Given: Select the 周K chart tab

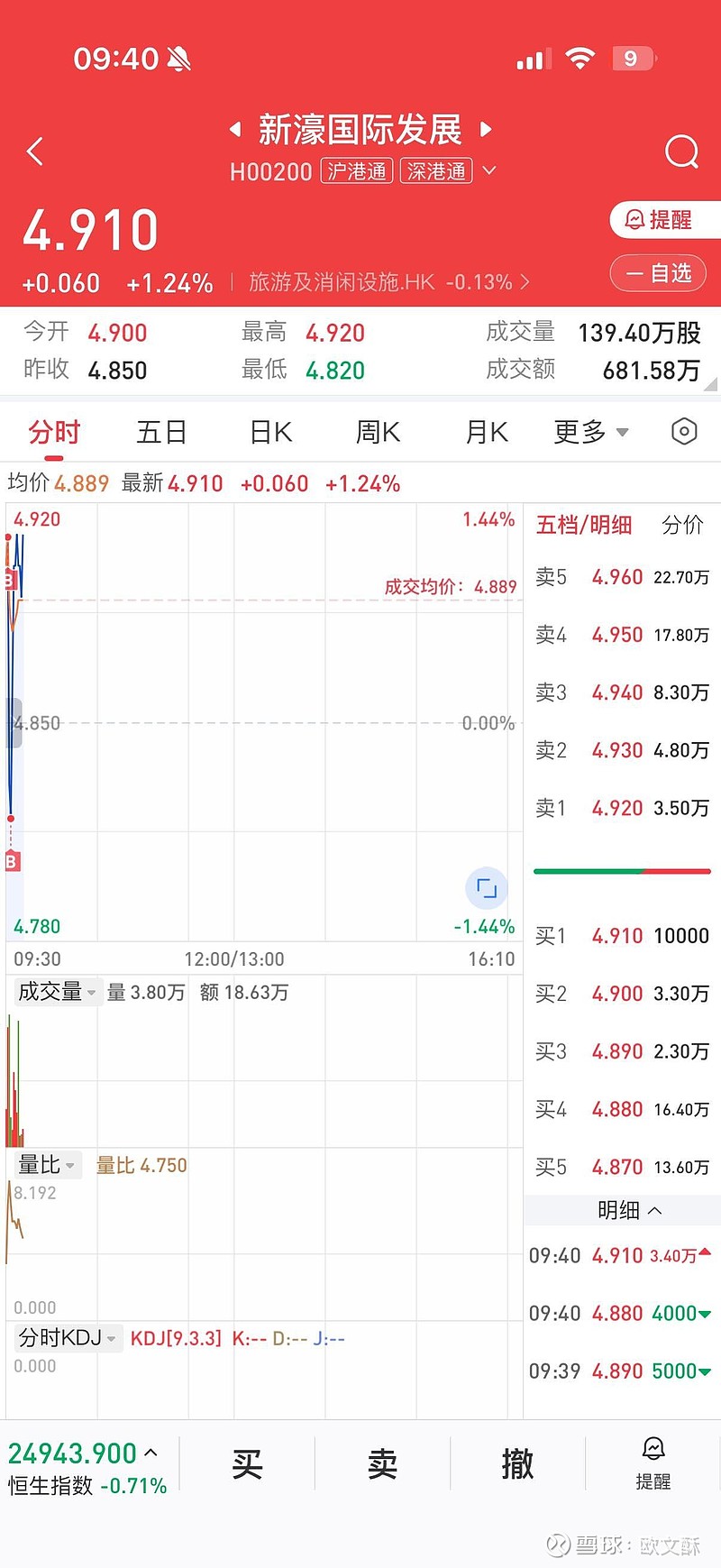Looking at the screenshot, I should [x=378, y=433].
